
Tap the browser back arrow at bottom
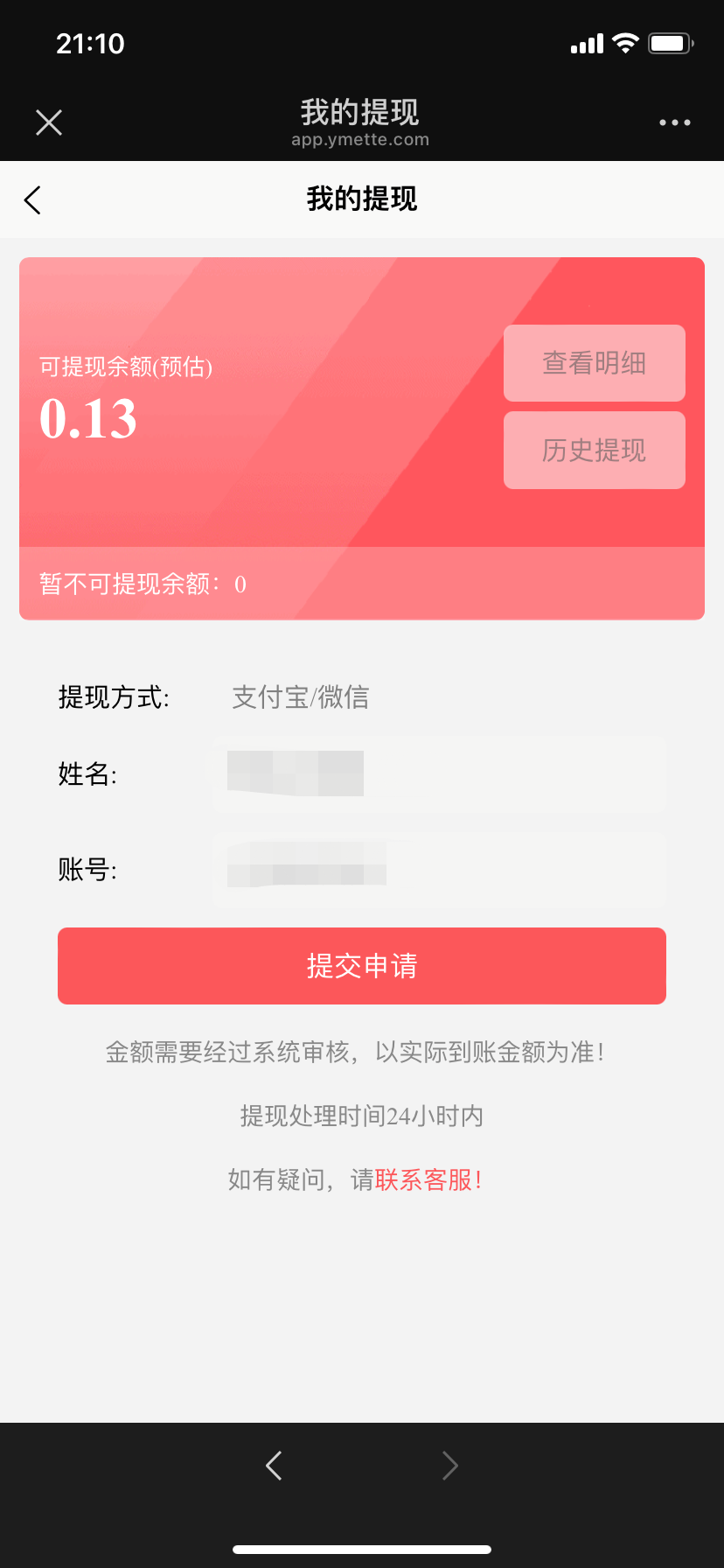pyautogui.click(x=274, y=1465)
